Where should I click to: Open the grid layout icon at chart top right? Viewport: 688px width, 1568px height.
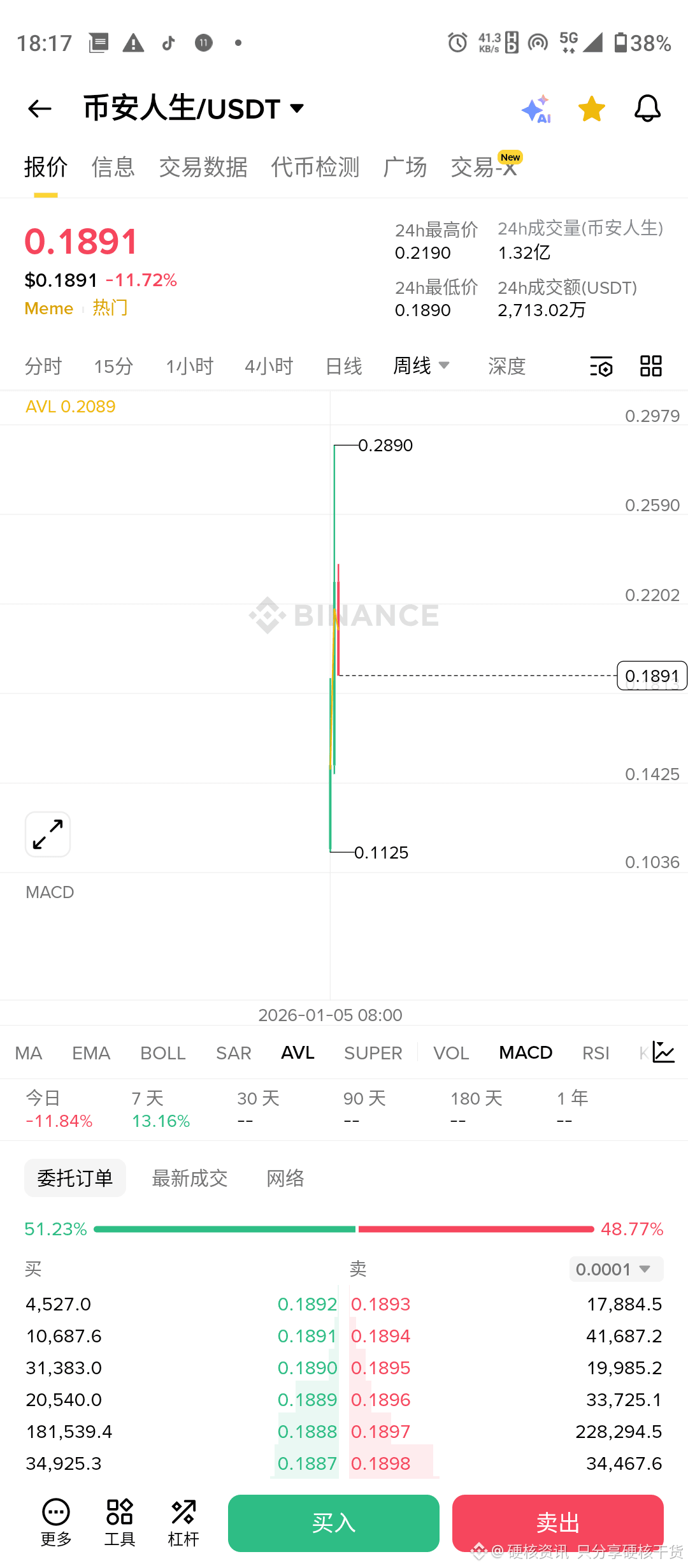point(650,366)
